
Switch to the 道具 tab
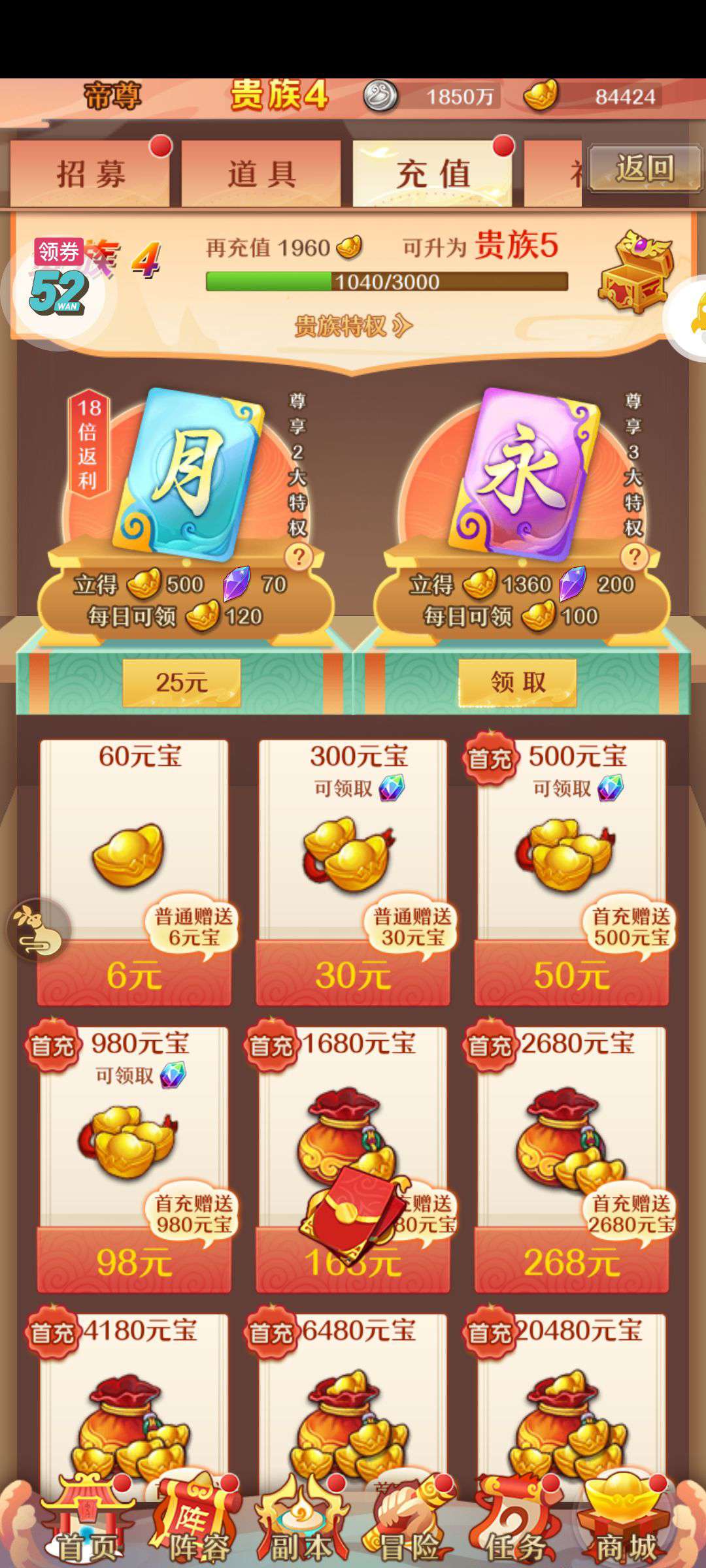(261, 174)
